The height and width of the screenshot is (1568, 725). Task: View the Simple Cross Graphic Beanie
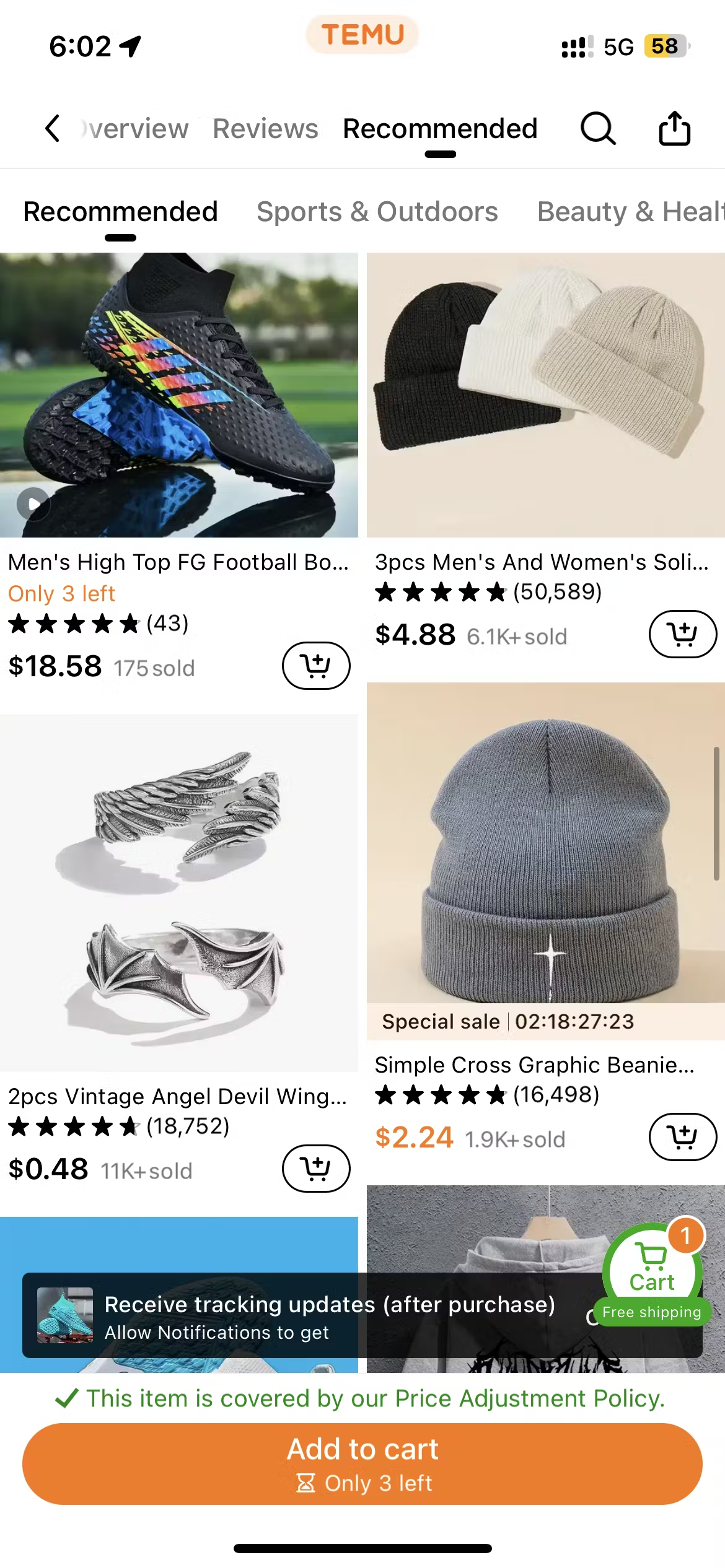(545, 842)
